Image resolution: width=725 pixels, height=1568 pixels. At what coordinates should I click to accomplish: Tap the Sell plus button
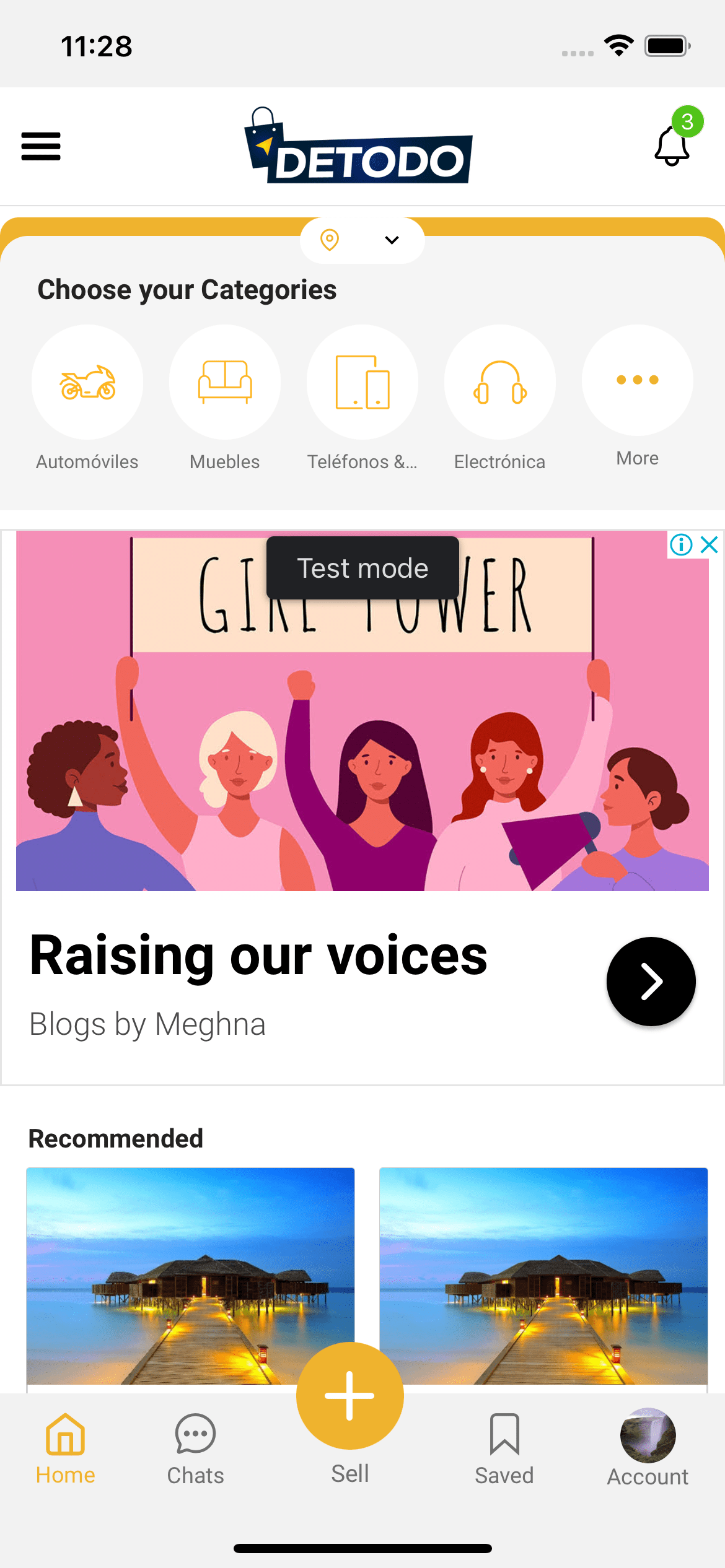click(350, 1396)
